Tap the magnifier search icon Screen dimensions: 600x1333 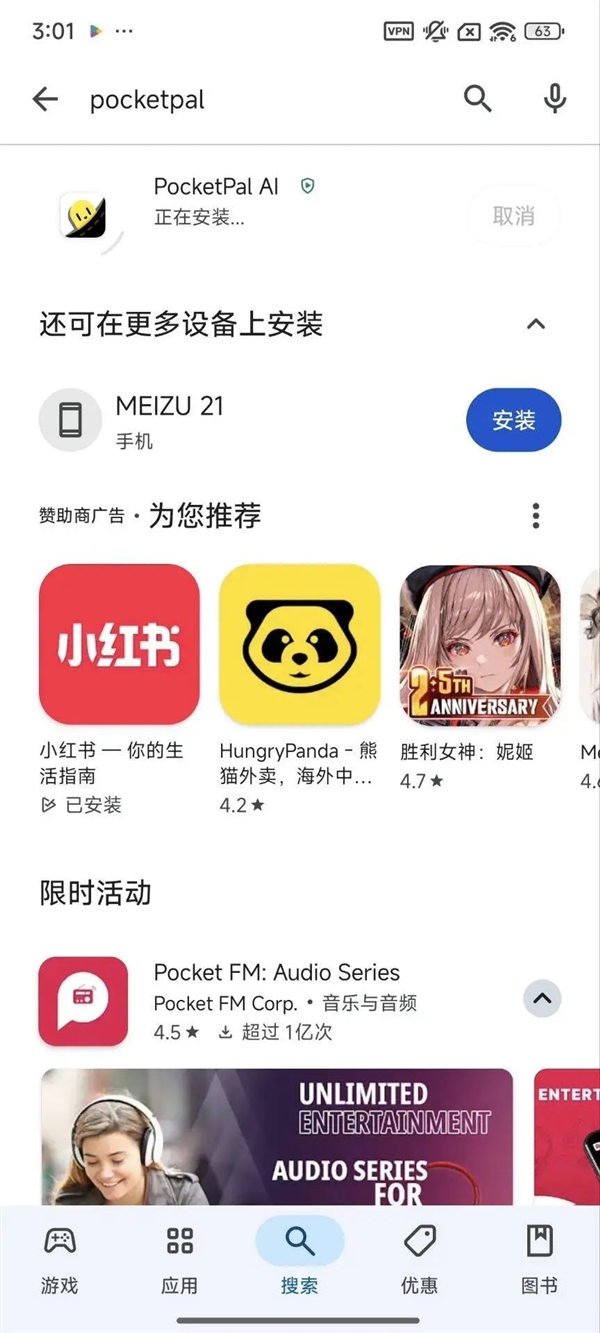point(478,98)
